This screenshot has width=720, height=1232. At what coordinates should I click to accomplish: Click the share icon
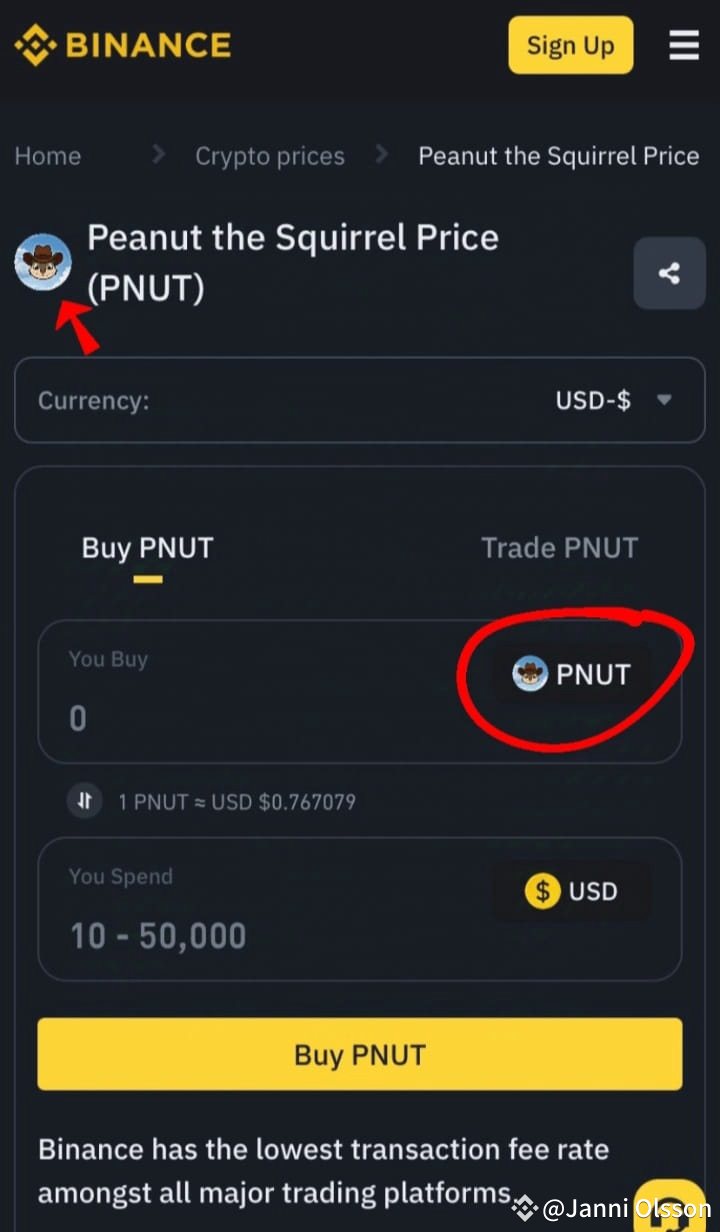coord(669,272)
